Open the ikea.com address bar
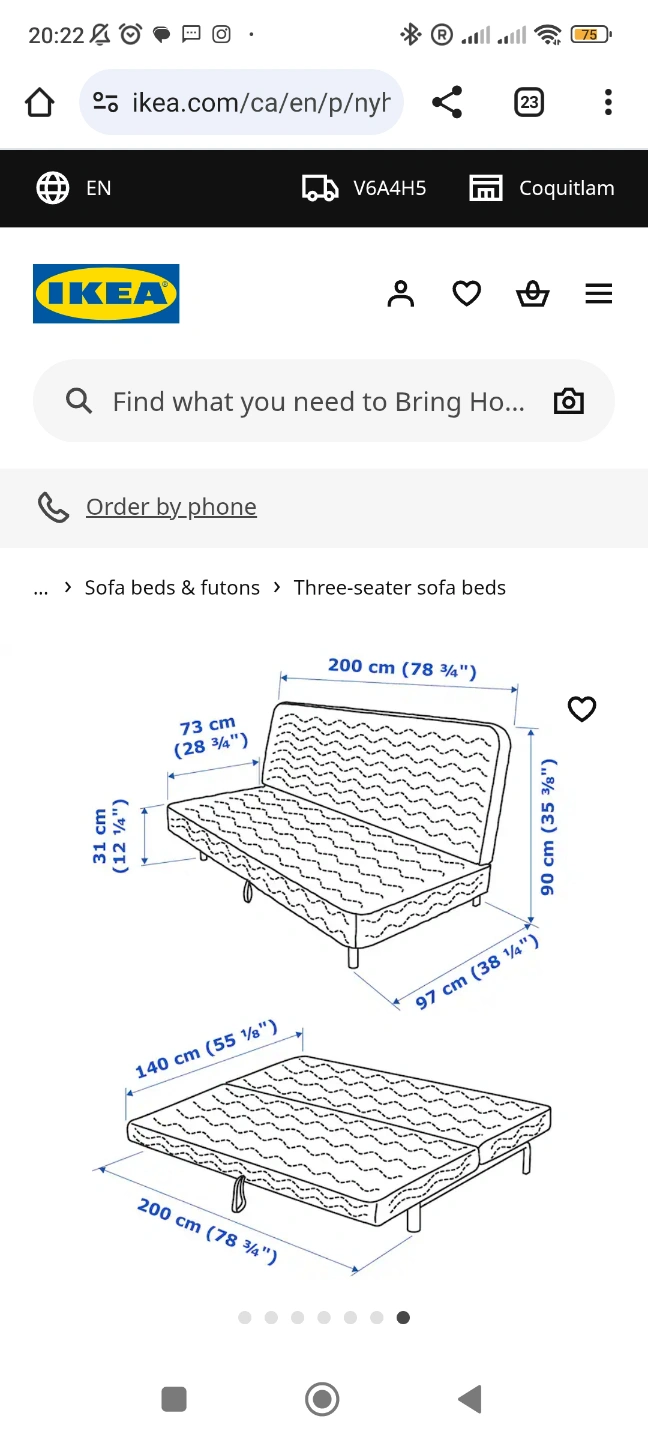Screen dimensions: 648x1440 [241, 102]
